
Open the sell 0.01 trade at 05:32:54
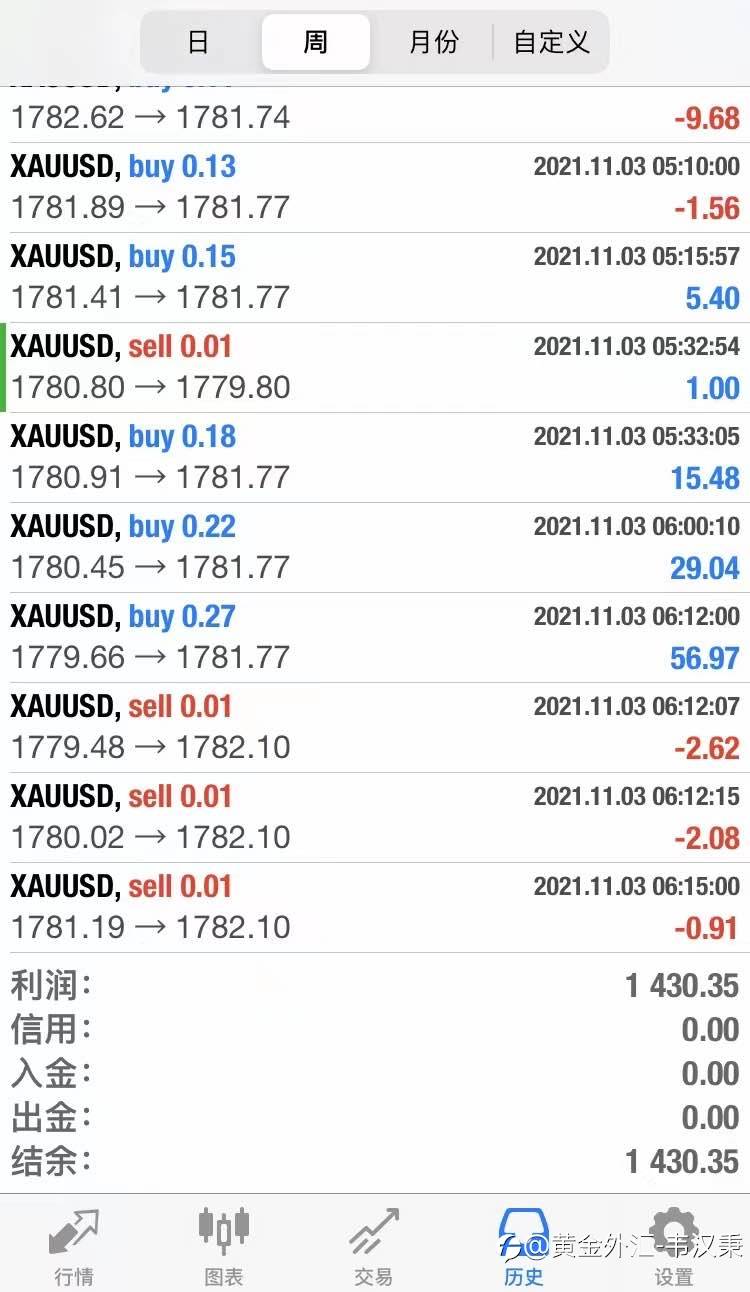click(375, 368)
